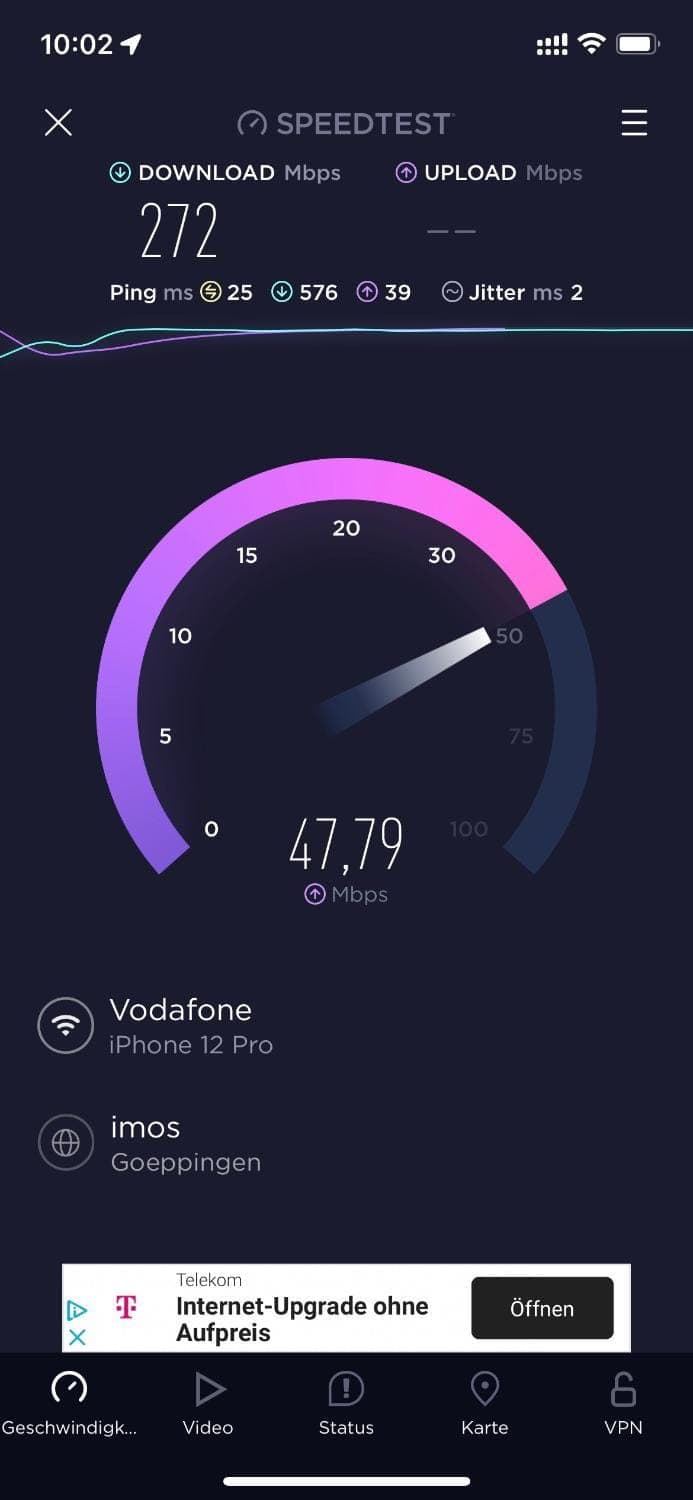Open the hamburger menu

(634, 123)
